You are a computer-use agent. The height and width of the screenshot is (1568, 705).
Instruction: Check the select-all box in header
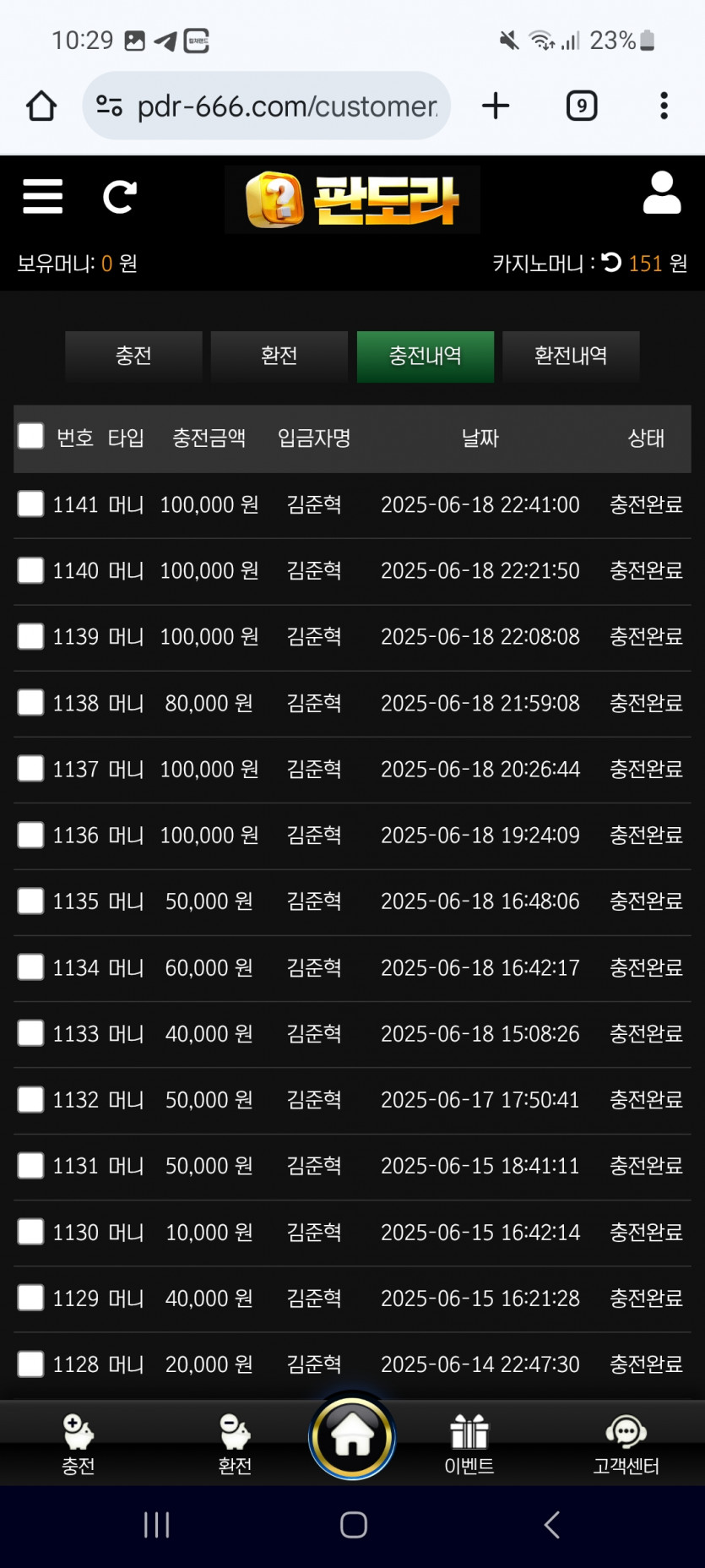pos(31,436)
